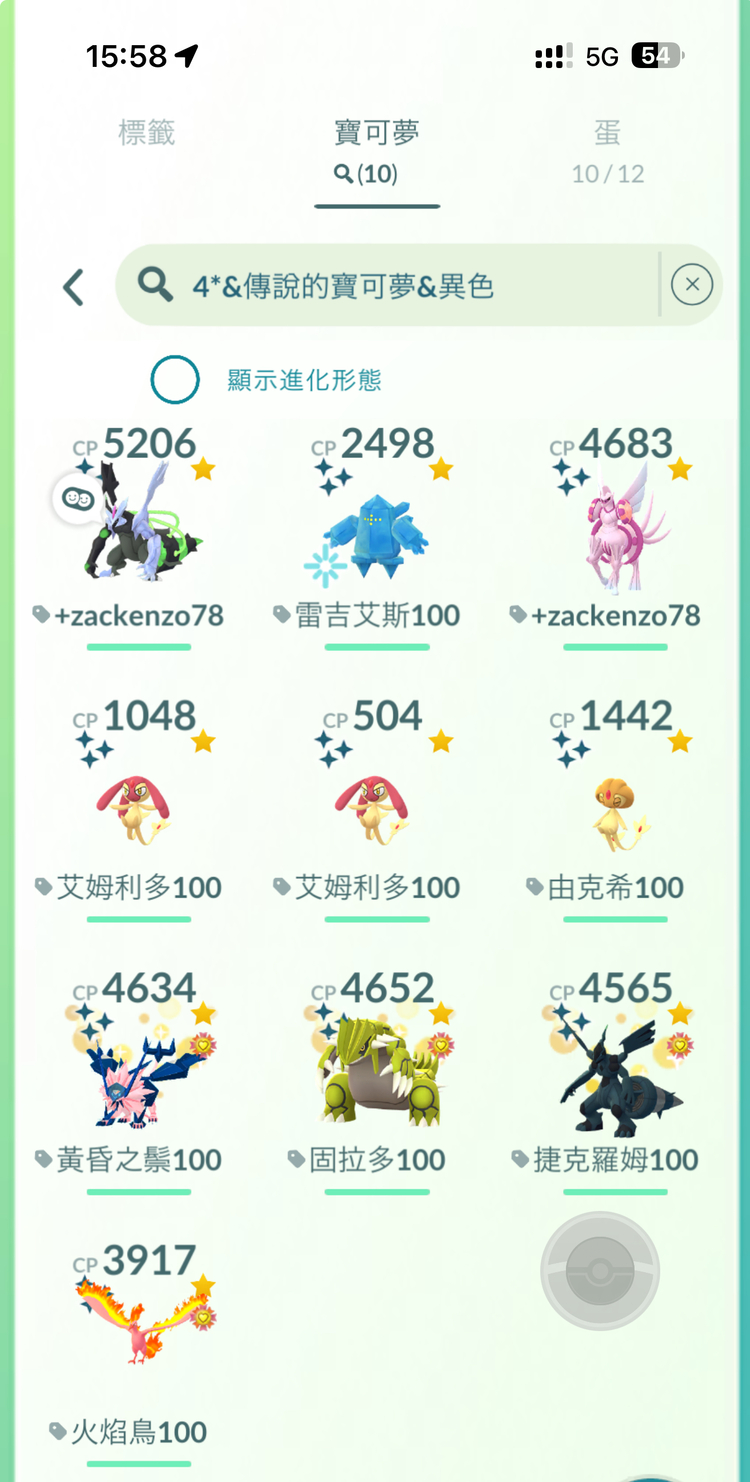This screenshot has width=750, height=1482.
Task: Tap the Poké Ball menu button
Action: [599, 1271]
